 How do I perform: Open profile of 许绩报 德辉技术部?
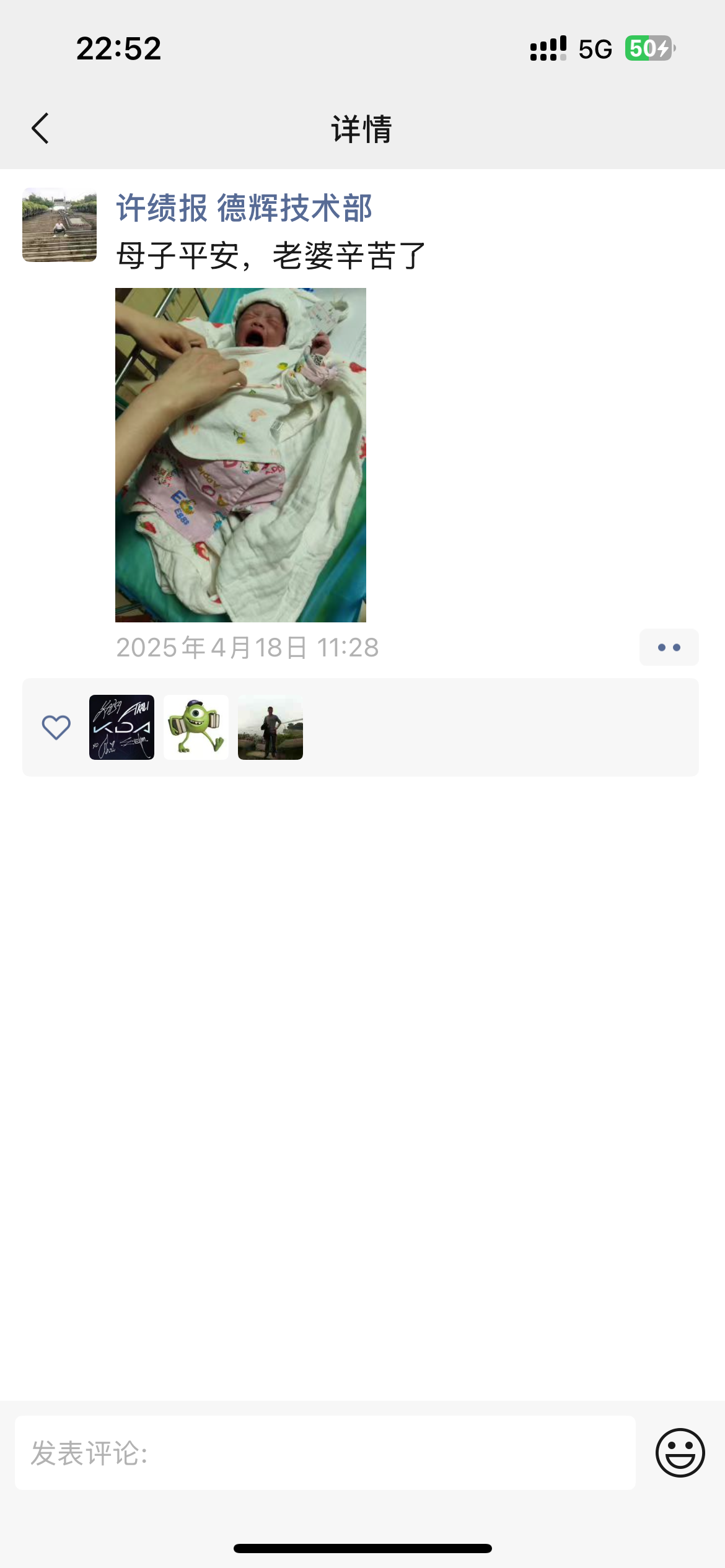click(244, 208)
